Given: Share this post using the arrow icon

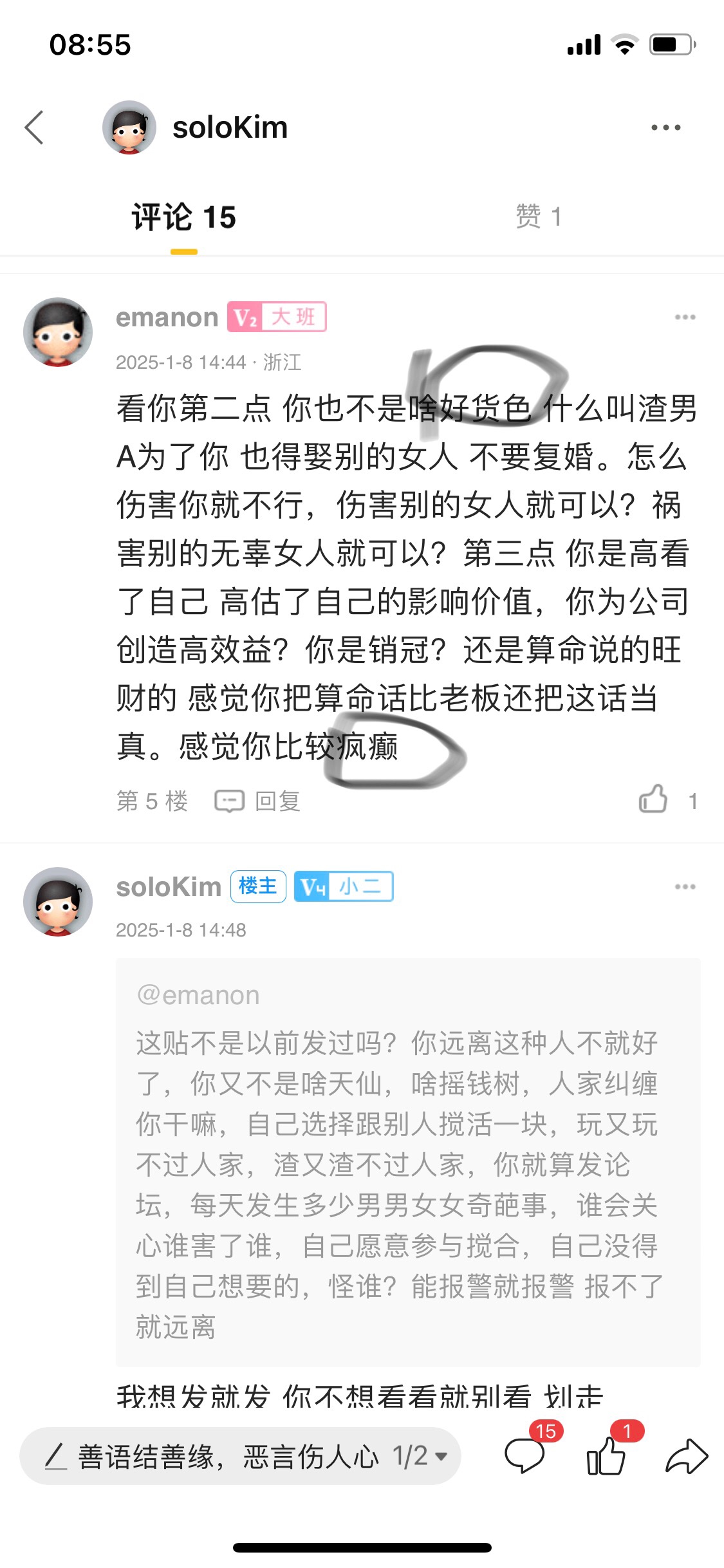Looking at the screenshot, I should (686, 1457).
